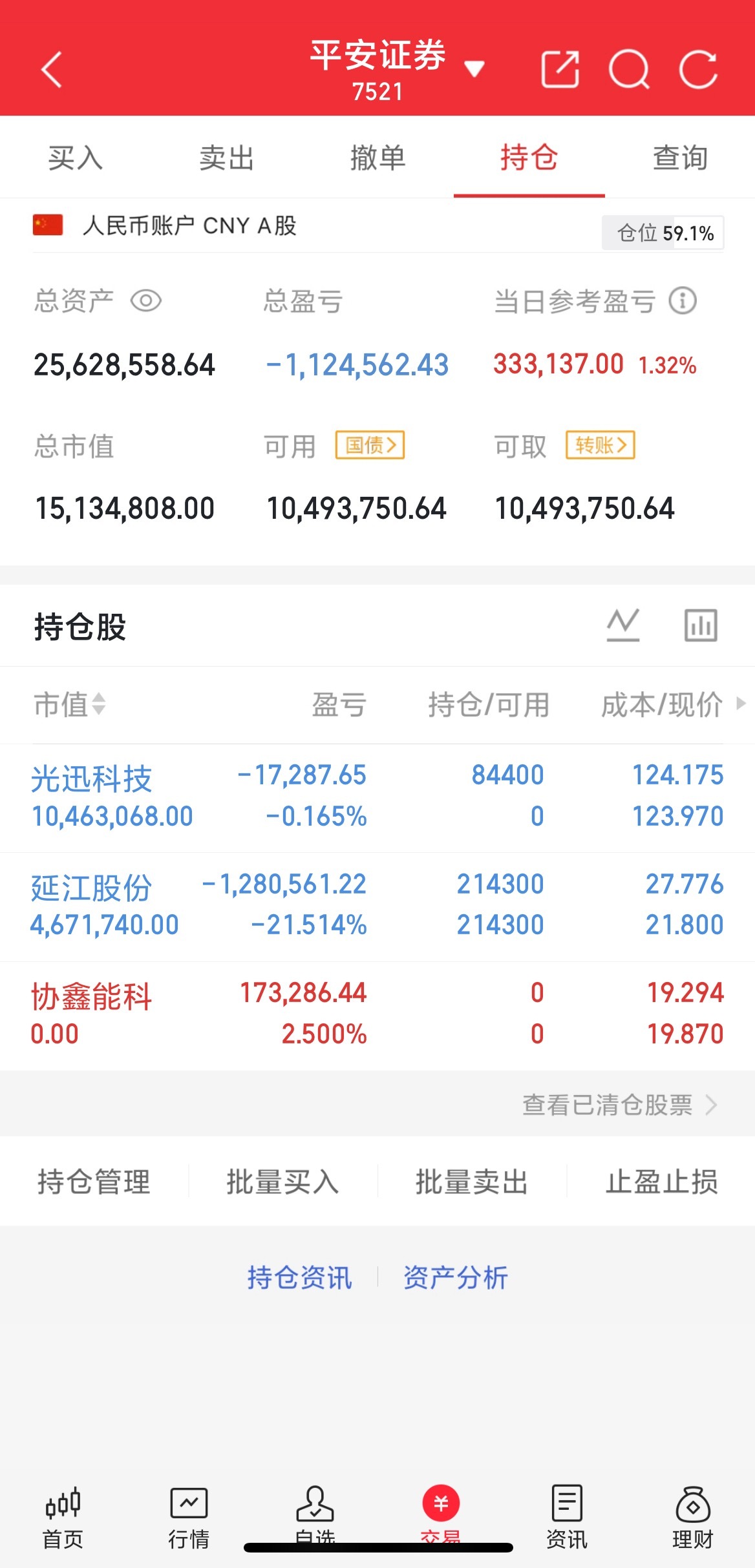
Task: Open account switcher via title dropdown arrow
Action: coord(474,68)
